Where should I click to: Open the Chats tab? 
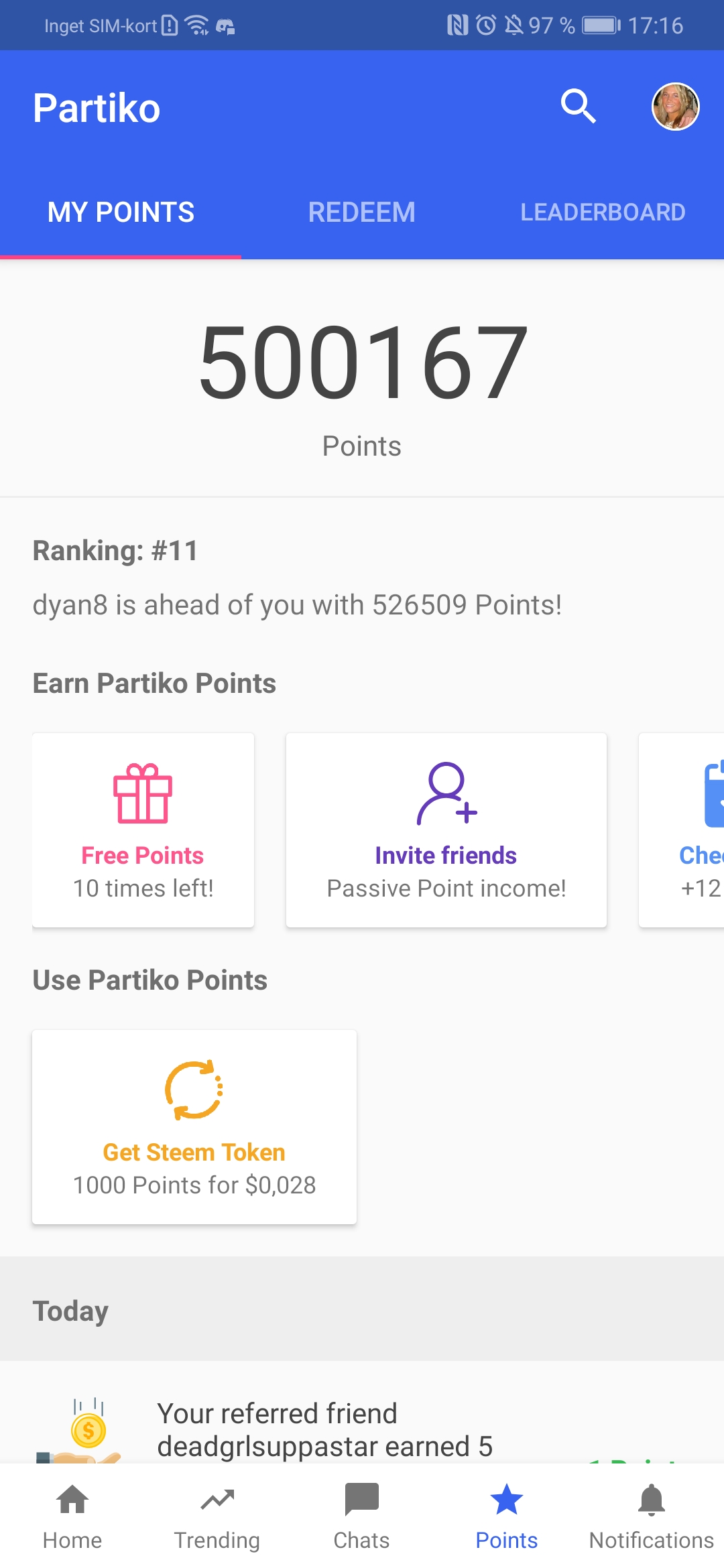point(362,1516)
